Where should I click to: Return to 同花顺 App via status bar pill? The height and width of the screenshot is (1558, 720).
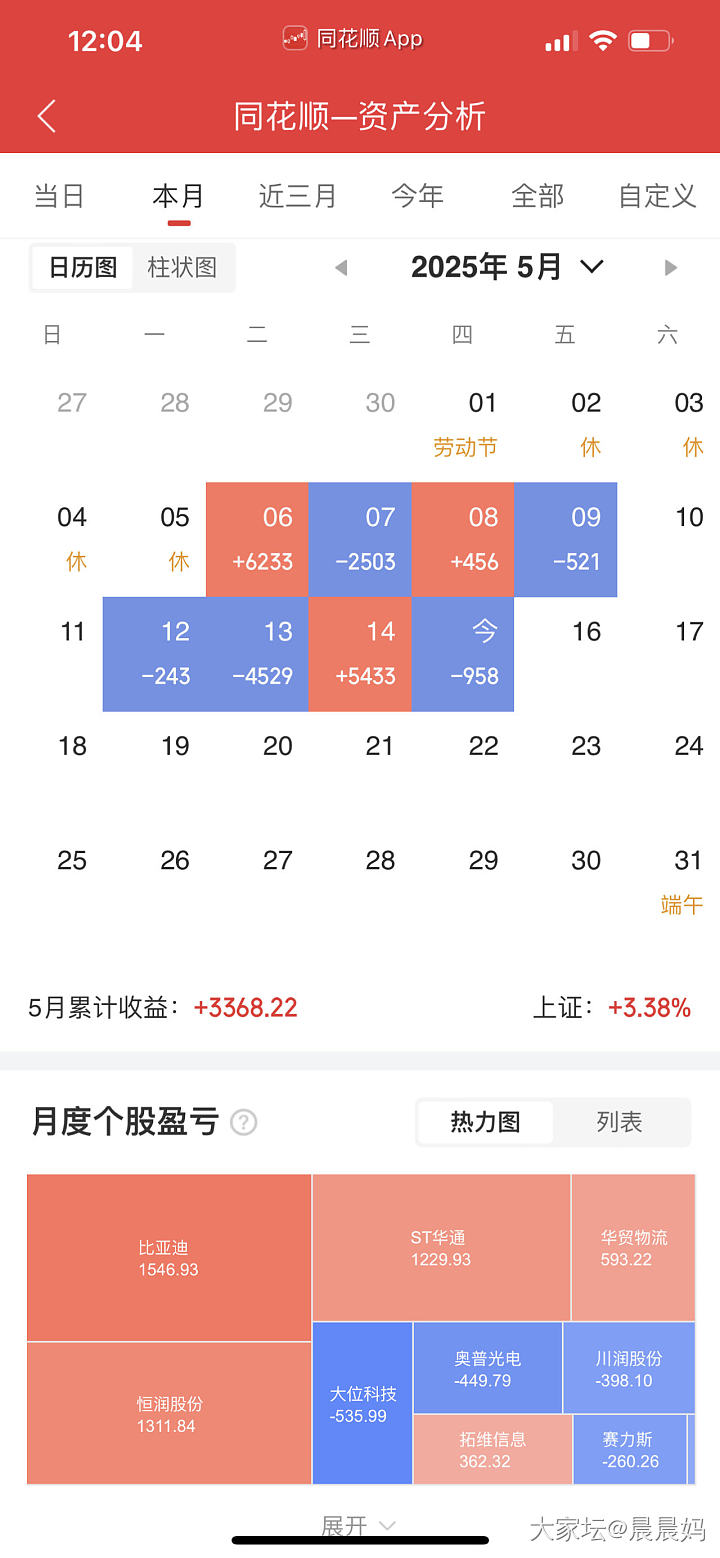353,39
